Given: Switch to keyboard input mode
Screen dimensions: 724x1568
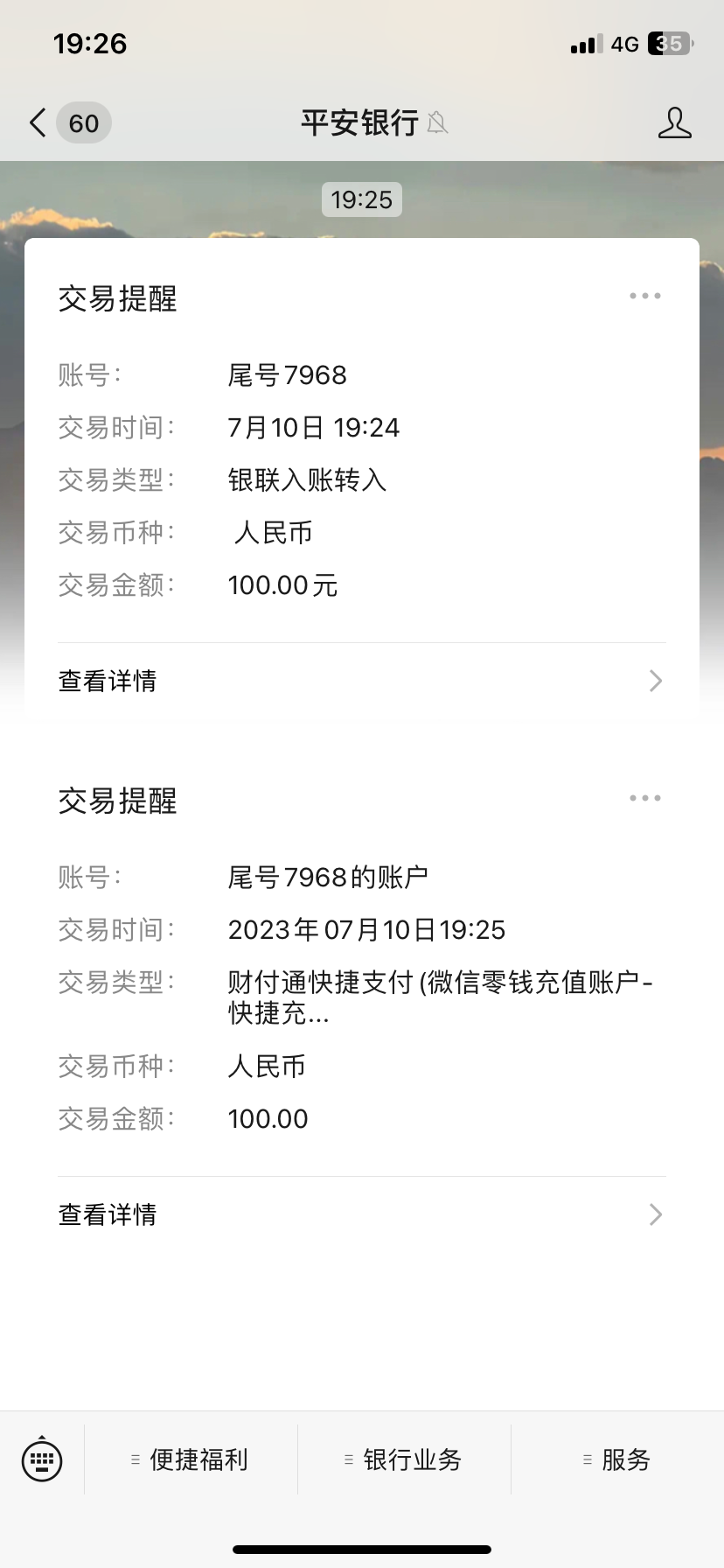Looking at the screenshot, I should 42,1459.
